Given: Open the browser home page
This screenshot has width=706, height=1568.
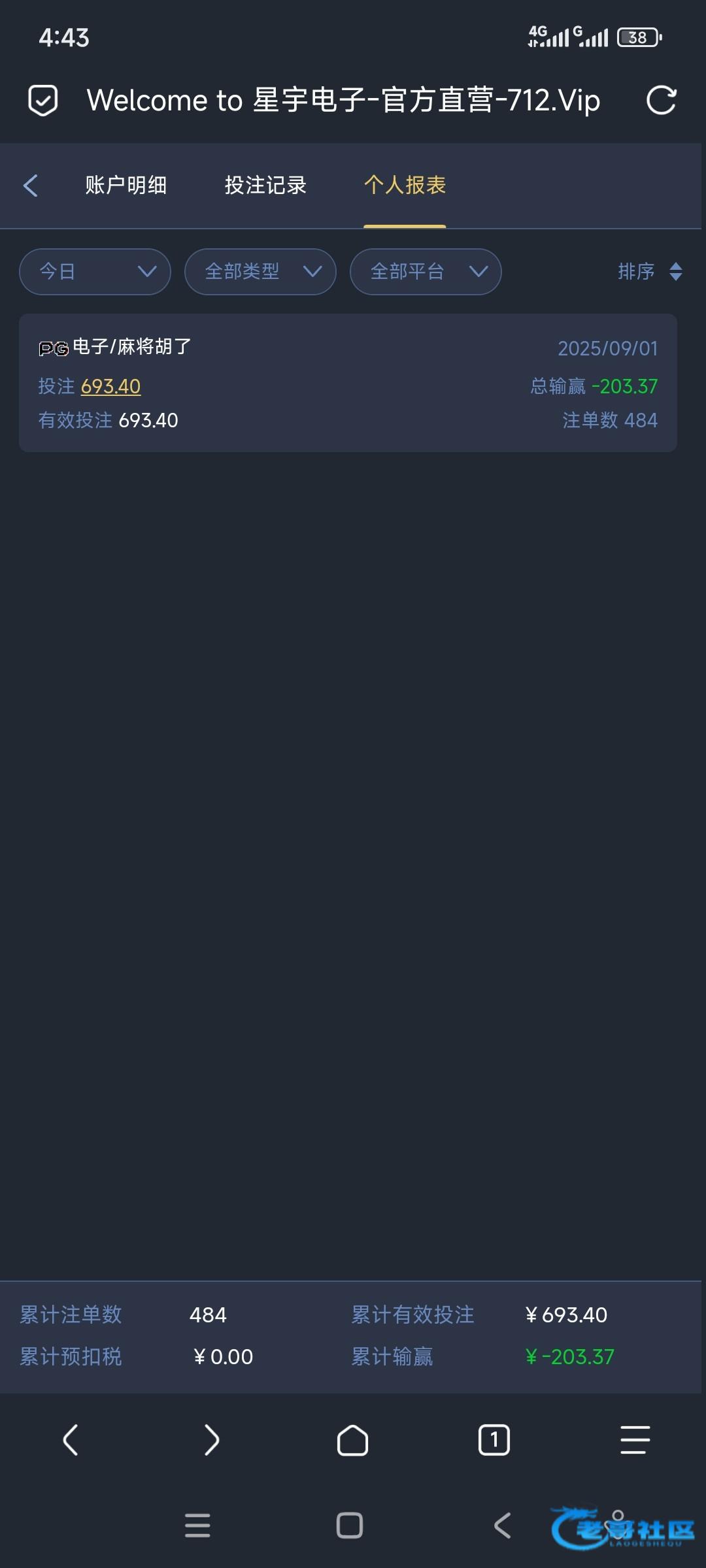Looking at the screenshot, I should 352,1440.
